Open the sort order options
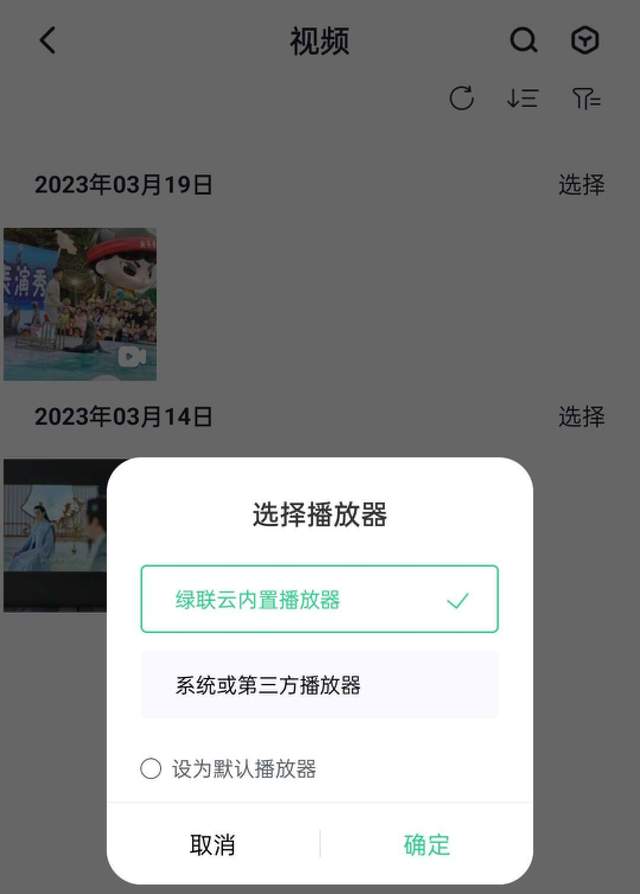The height and width of the screenshot is (894, 640). coord(522,98)
